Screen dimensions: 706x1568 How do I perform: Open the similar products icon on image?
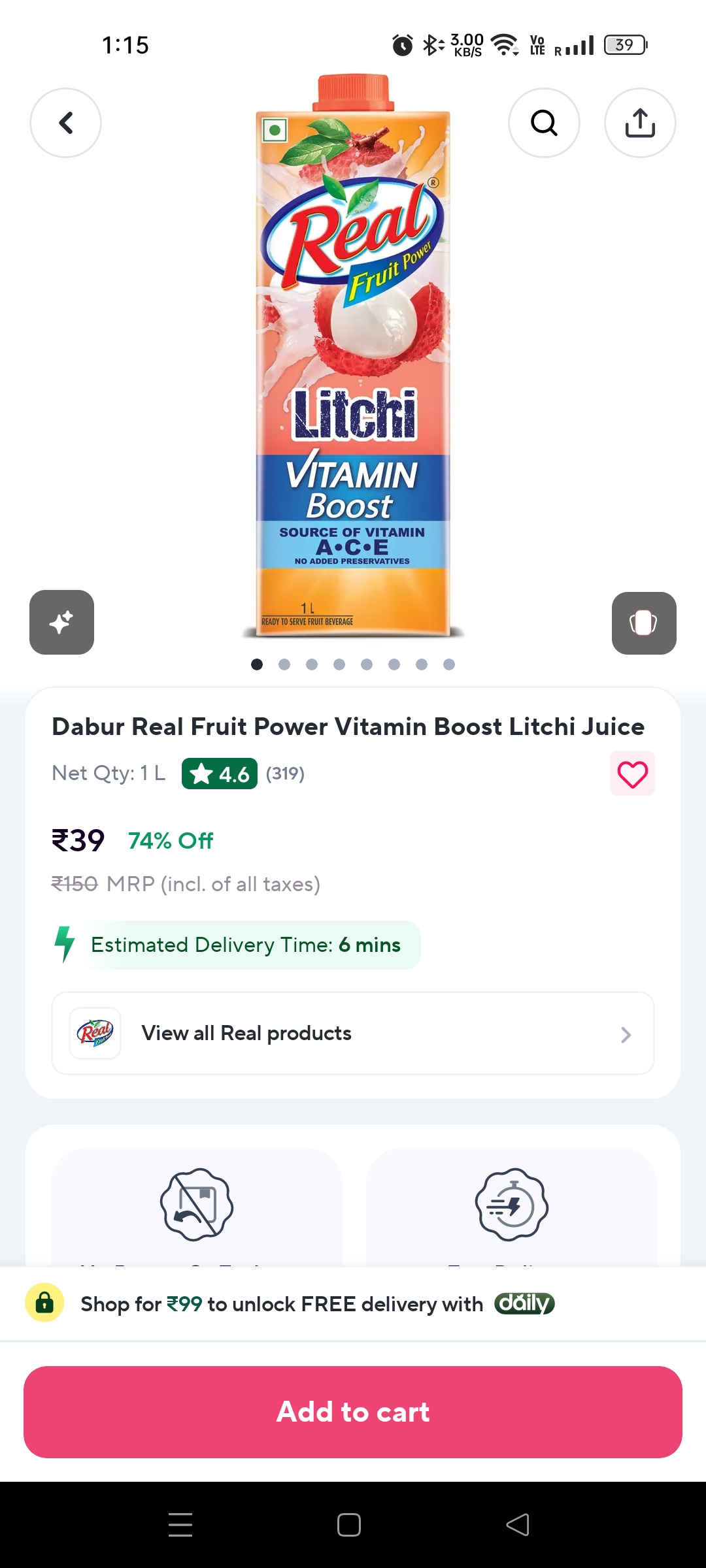coord(644,623)
